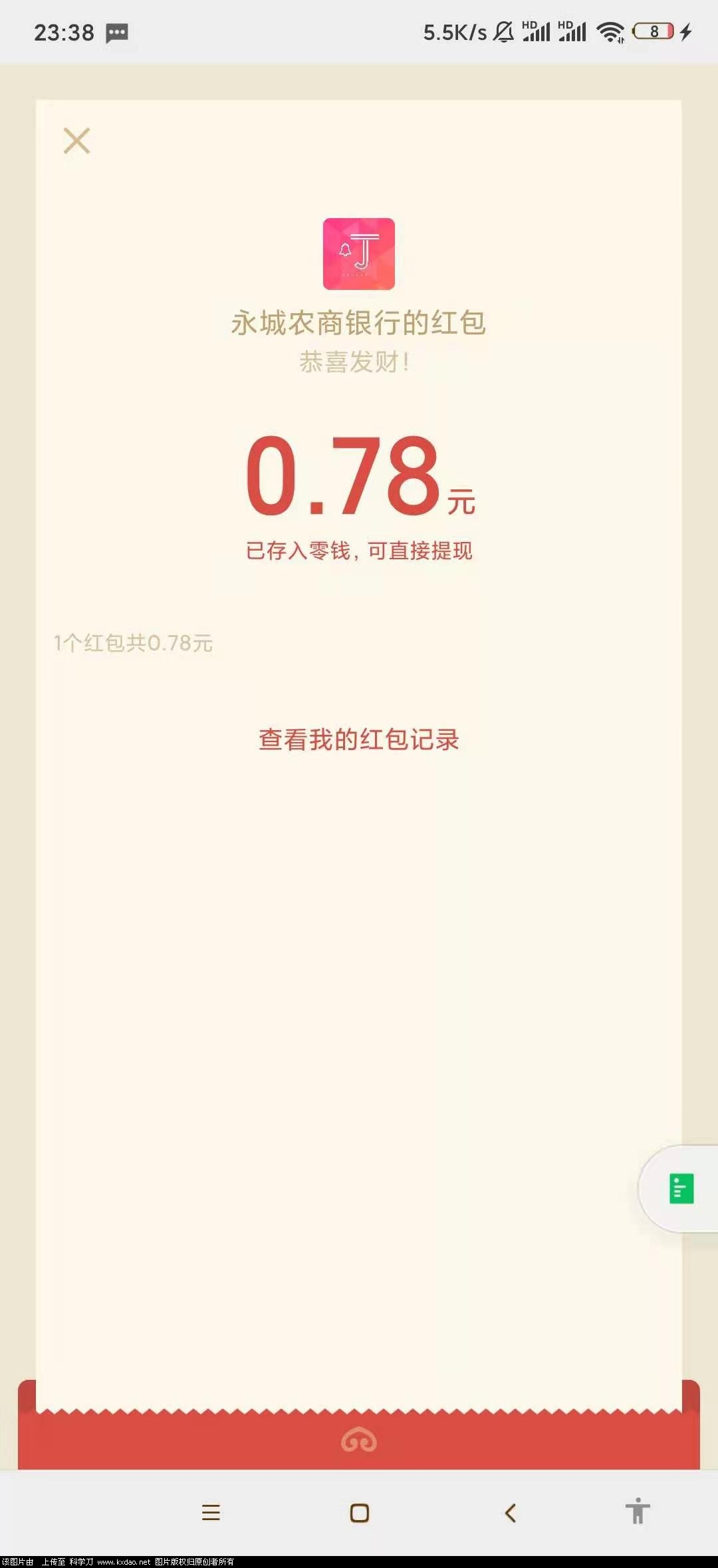
Task: Tap the charging bolt icon
Action: tap(685, 30)
